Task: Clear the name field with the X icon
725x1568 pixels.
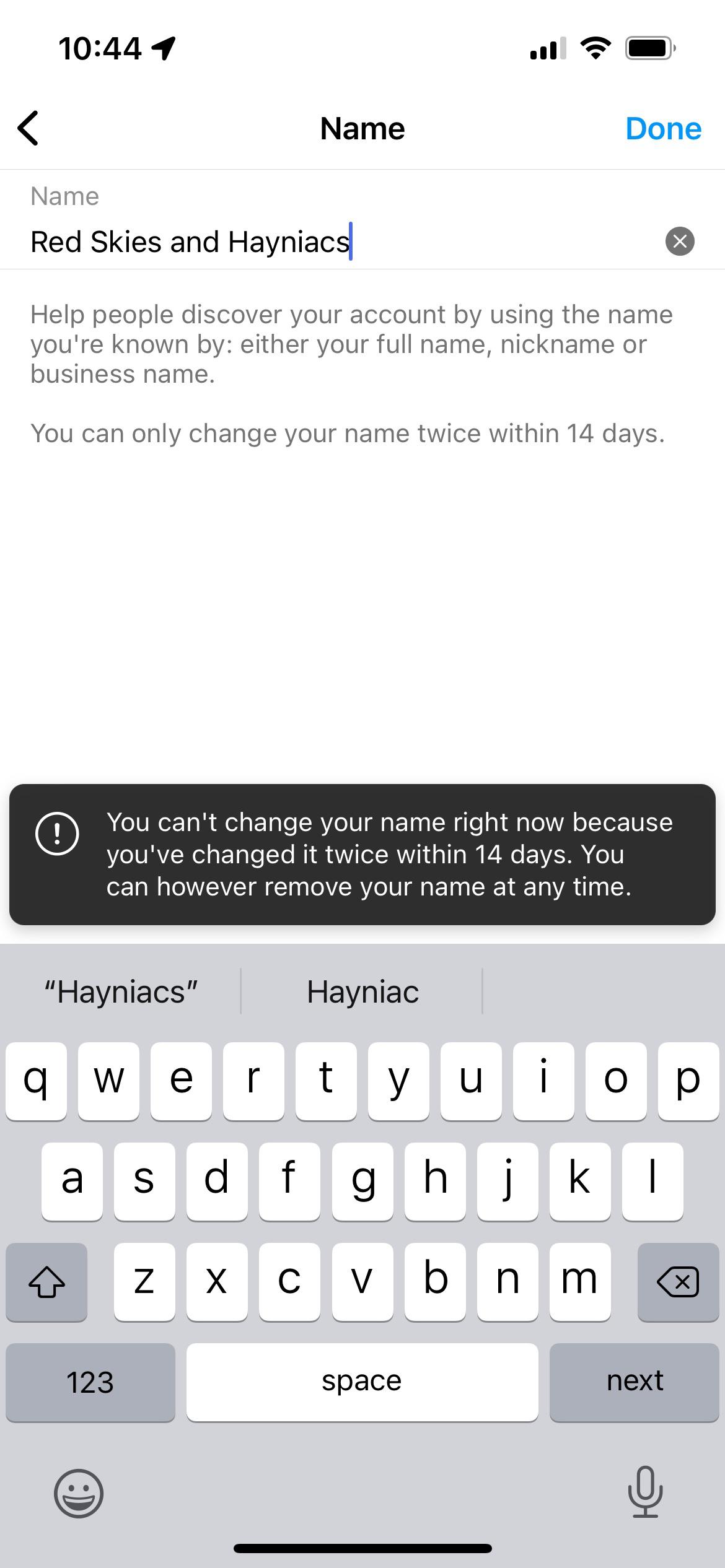Action: pos(680,241)
